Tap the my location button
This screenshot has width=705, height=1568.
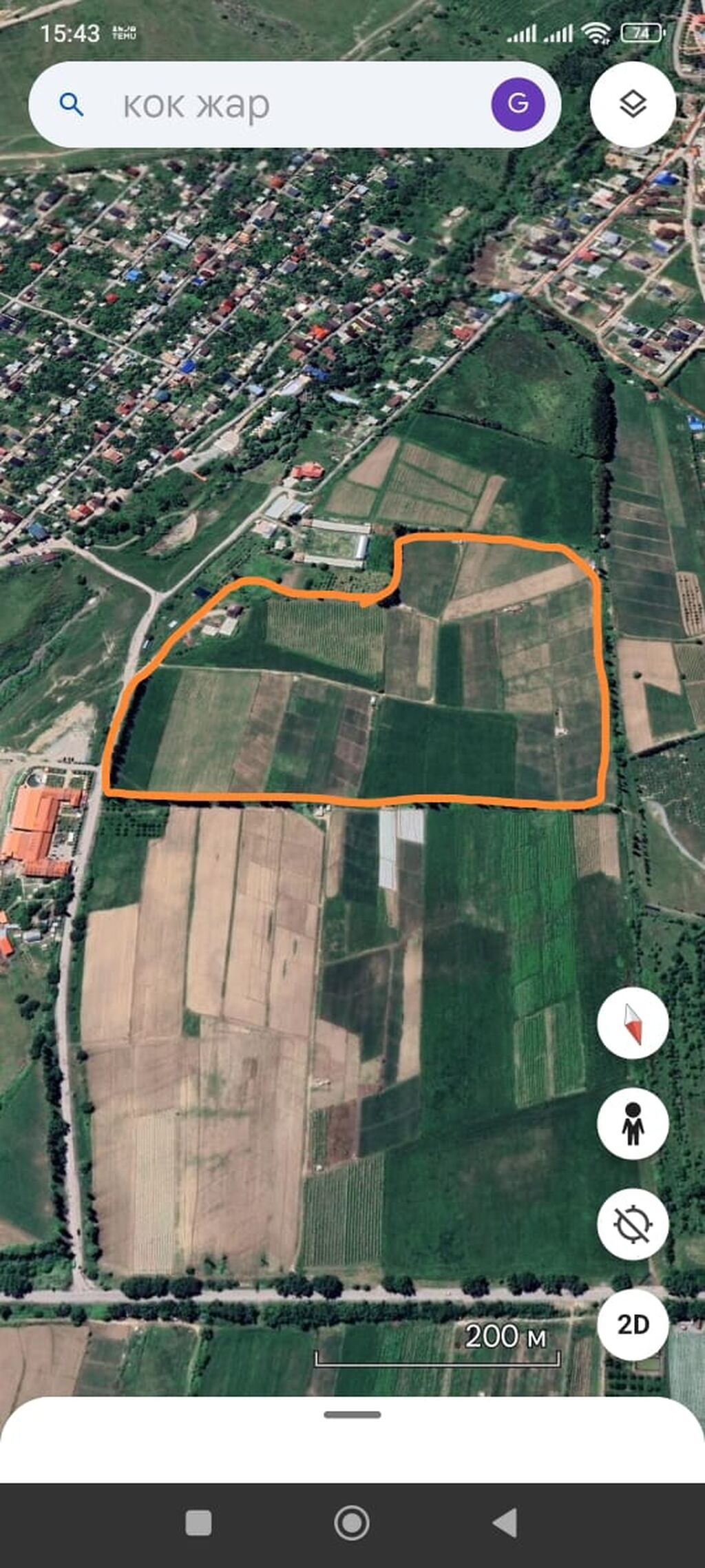pyautogui.click(x=633, y=1224)
